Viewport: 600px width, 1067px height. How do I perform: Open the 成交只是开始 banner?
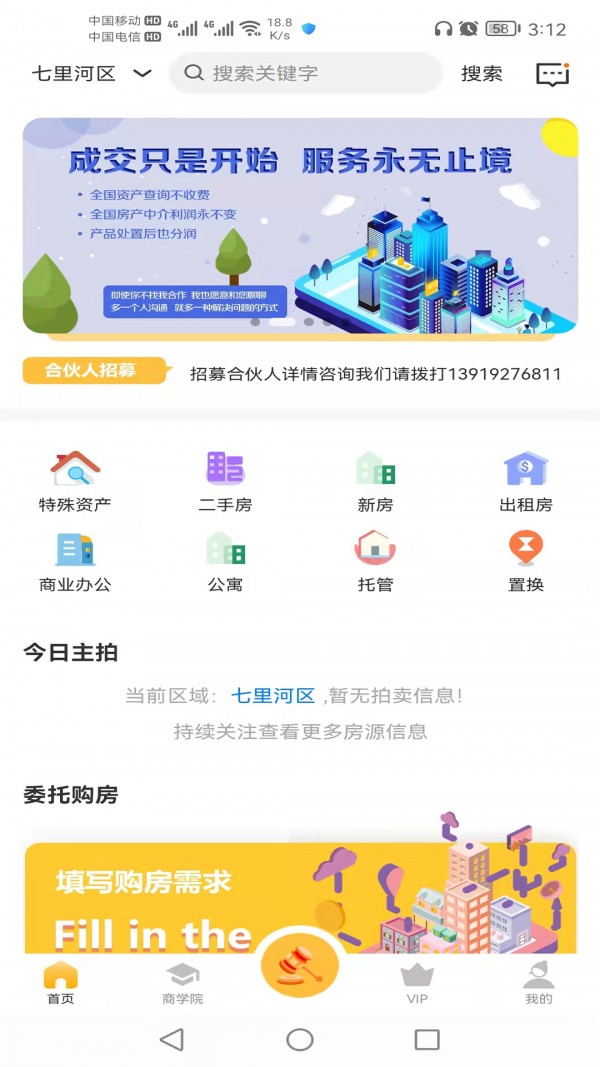point(300,225)
